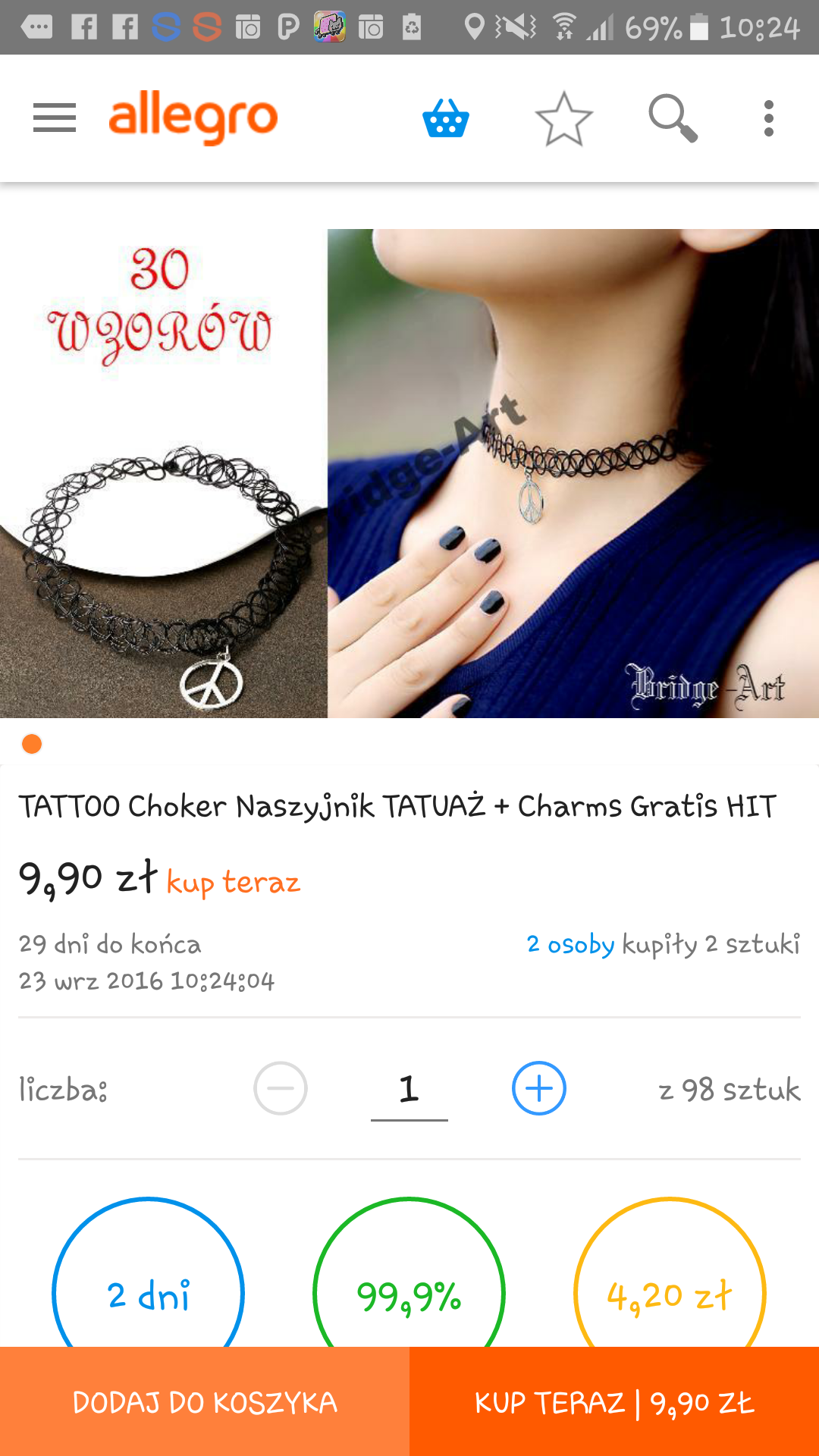Open the 99,9% seller rating circle
Screen dimensions: 819x1456
(x=409, y=1282)
